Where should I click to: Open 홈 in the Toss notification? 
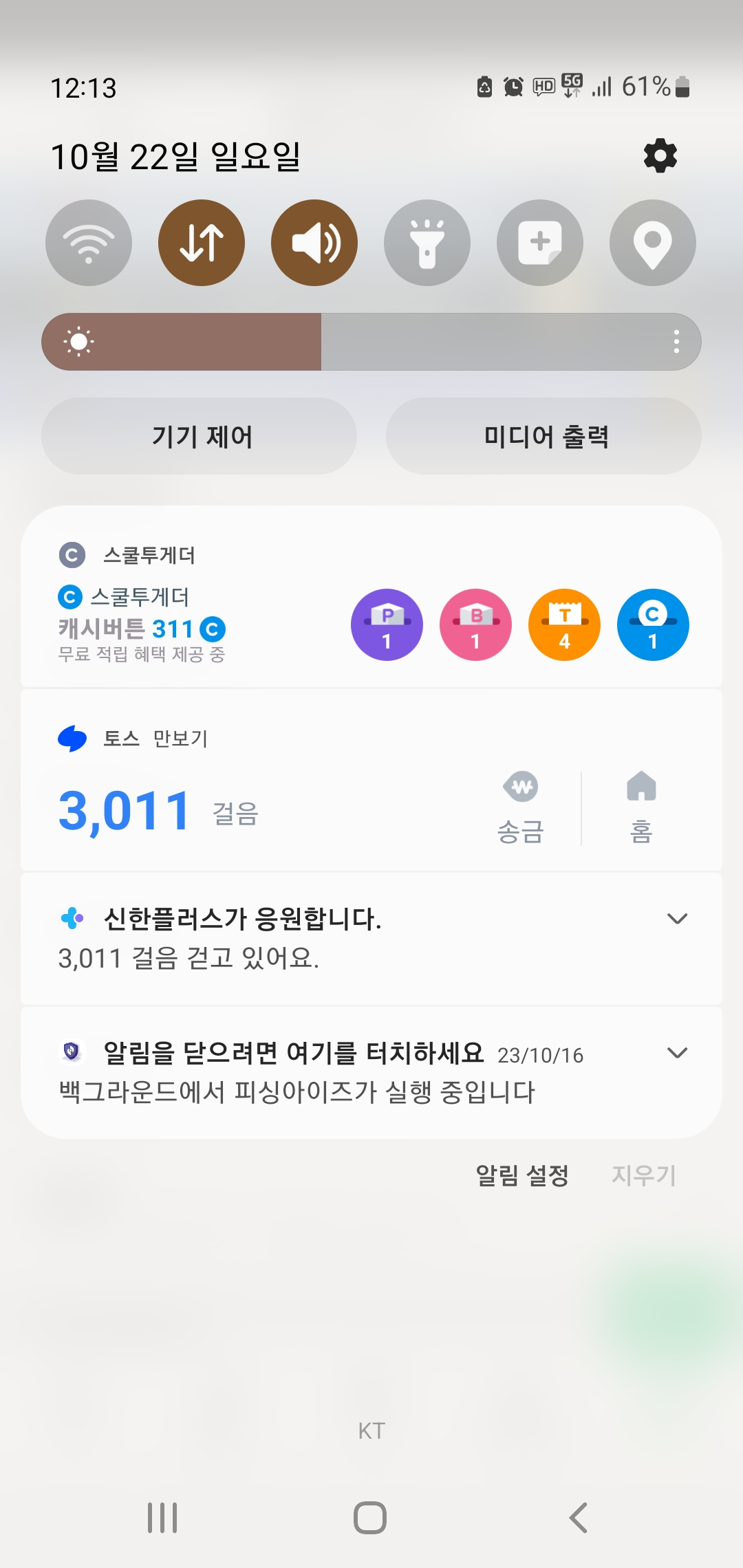[641, 808]
